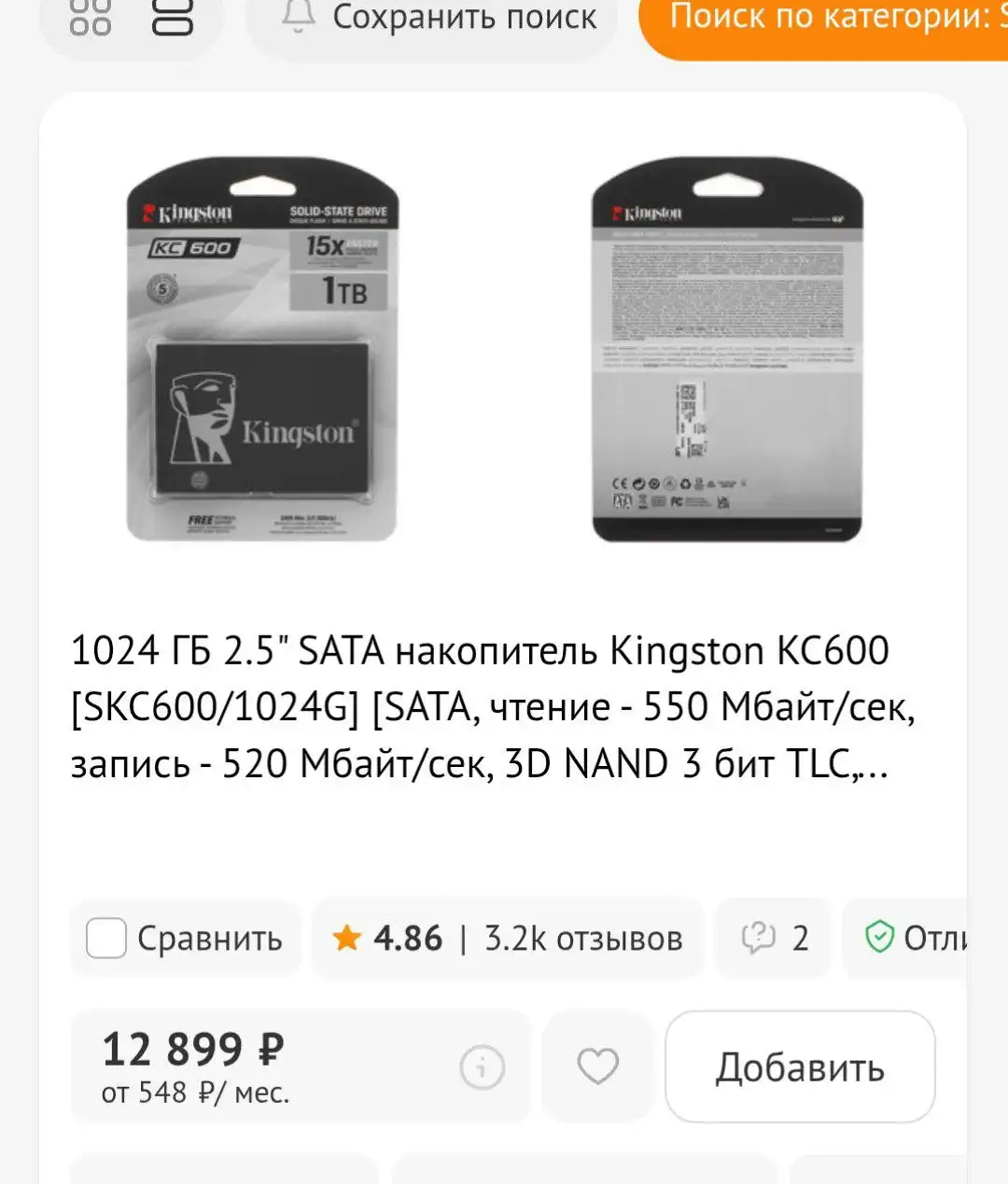Click the green shield quality badge icon
This screenshot has height=1184, width=1008.
[878, 938]
